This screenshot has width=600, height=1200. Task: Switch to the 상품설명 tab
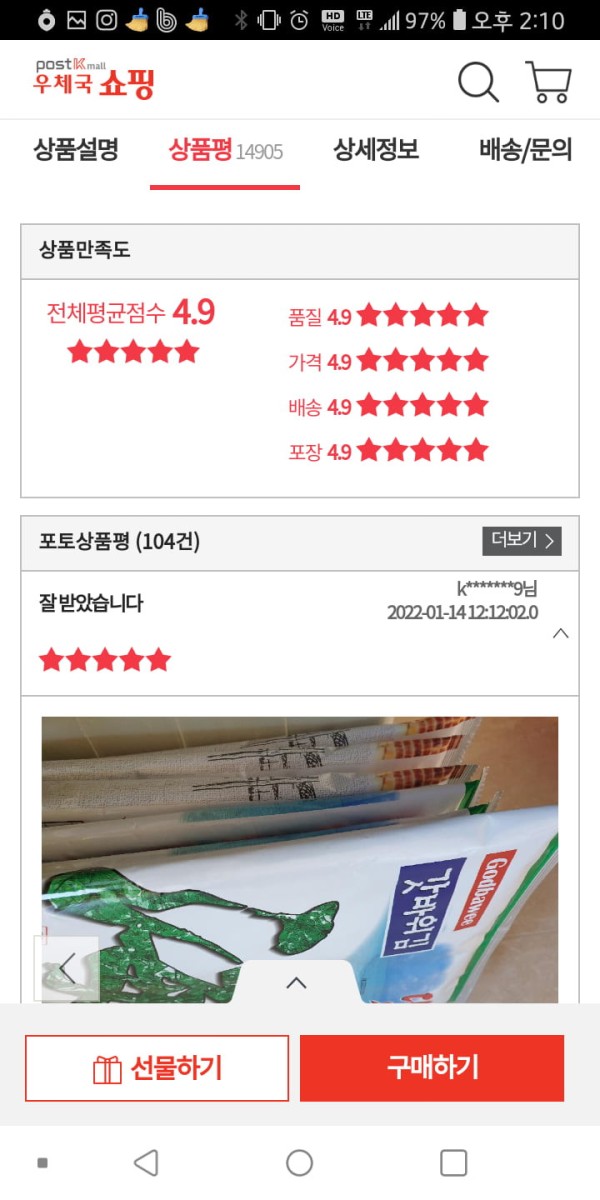[76, 150]
